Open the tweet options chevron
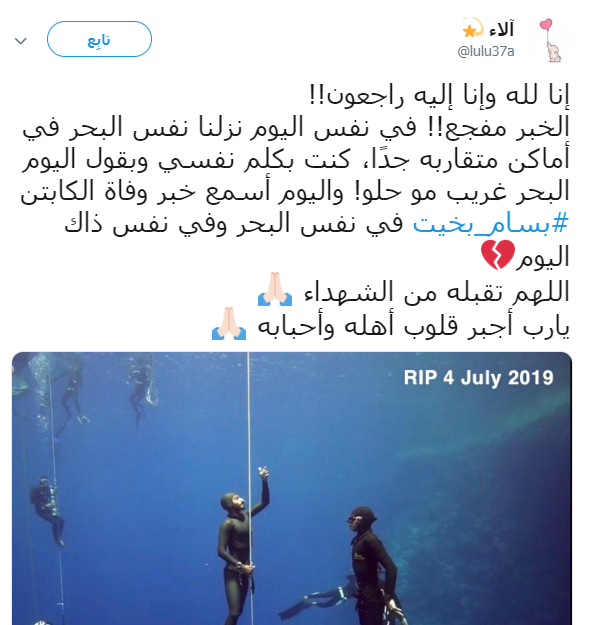Screen dimensions: 607x625 pyautogui.click(x=21, y=39)
